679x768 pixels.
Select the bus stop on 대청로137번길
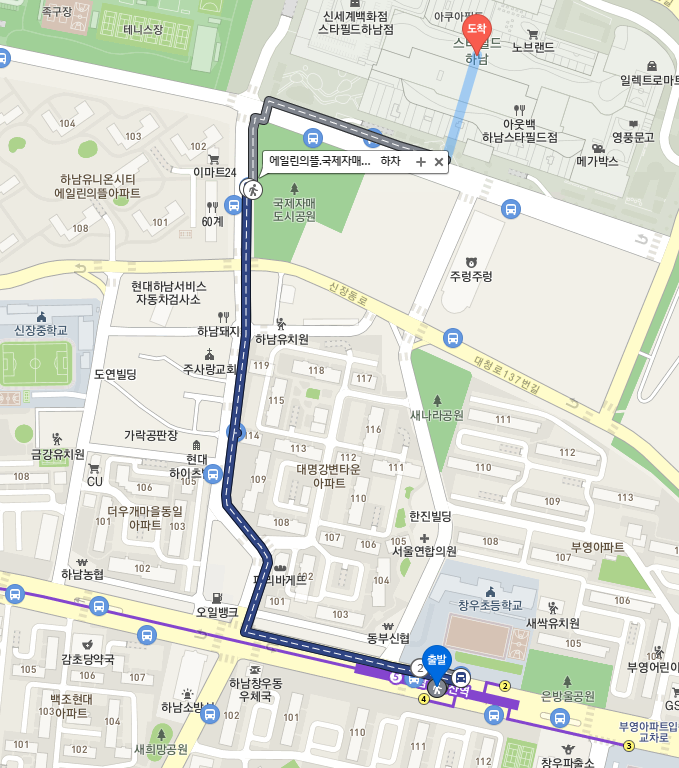click(452, 338)
